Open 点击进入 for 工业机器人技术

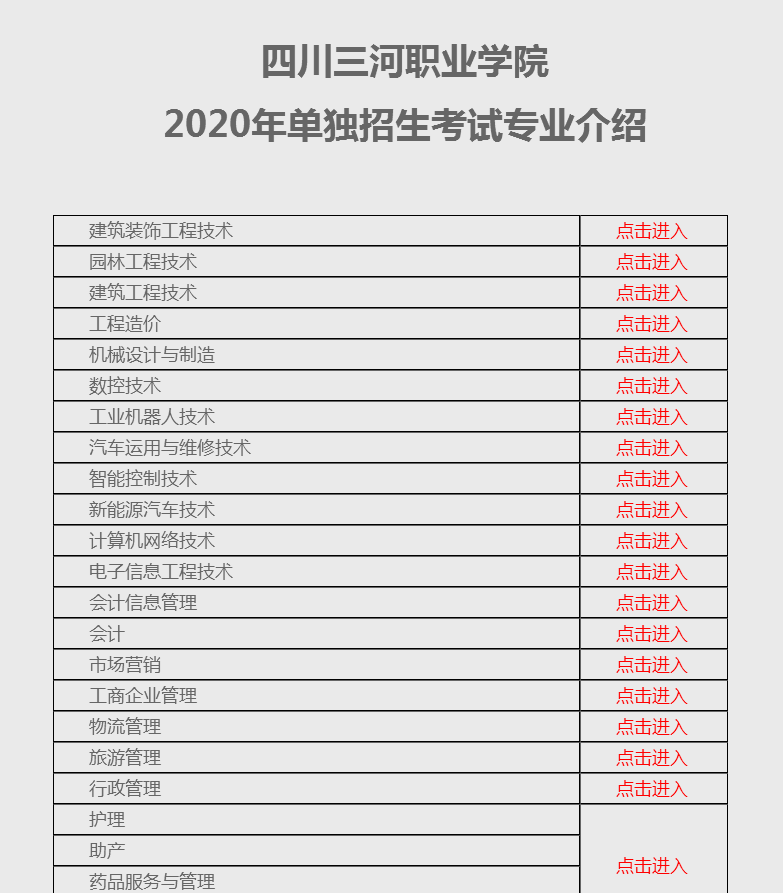point(652,417)
